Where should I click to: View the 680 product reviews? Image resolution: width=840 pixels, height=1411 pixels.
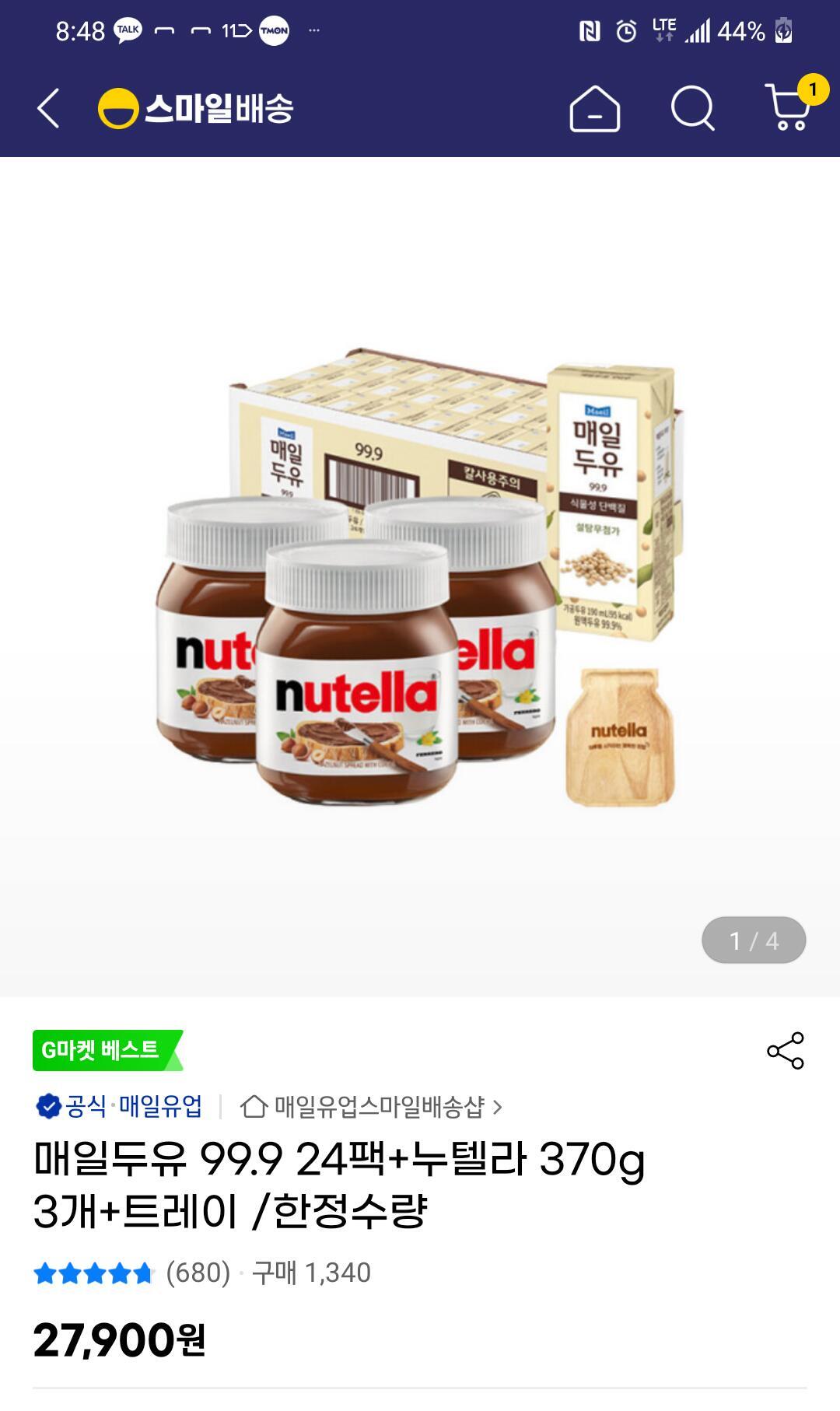[x=198, y=1273]
